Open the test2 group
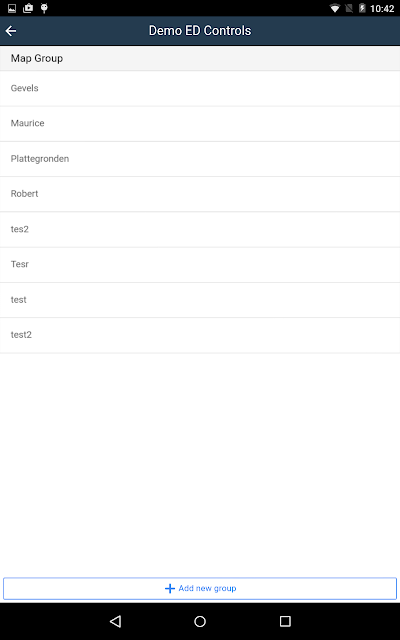Image resolution: width=400 pixels, height=640 pixels. coord(200,335)
